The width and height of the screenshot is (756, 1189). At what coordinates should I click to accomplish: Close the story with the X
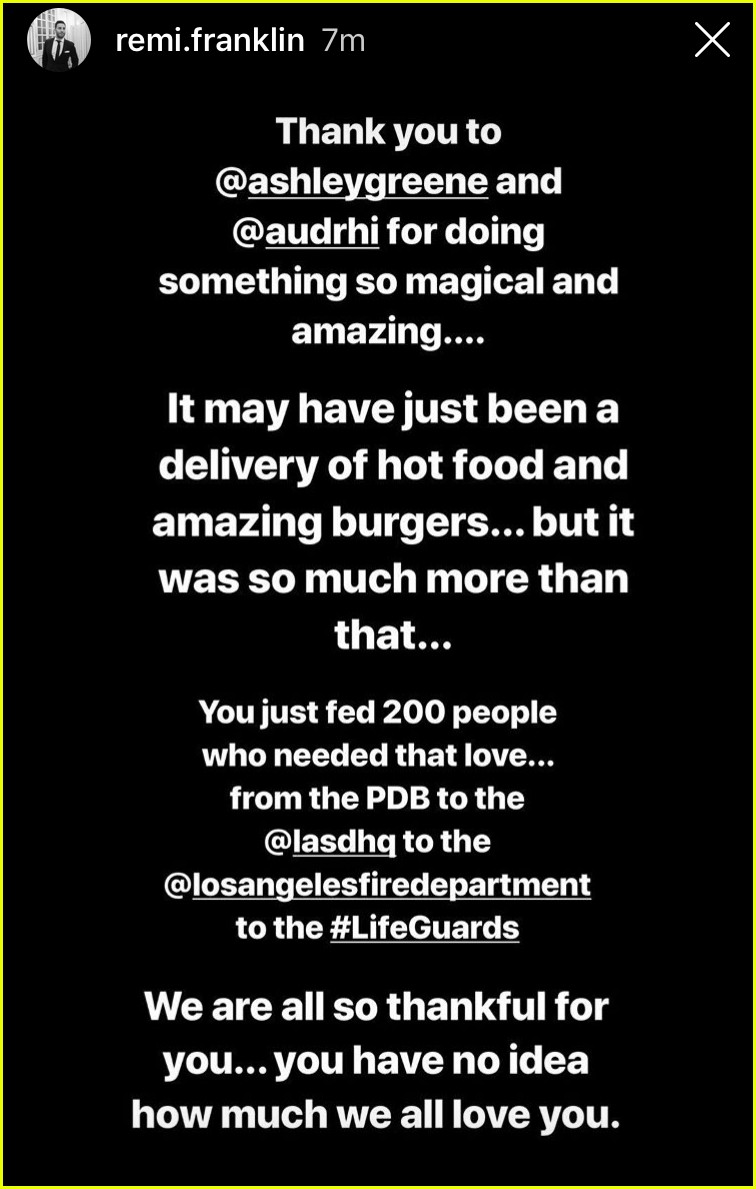[x=712, y=40]
